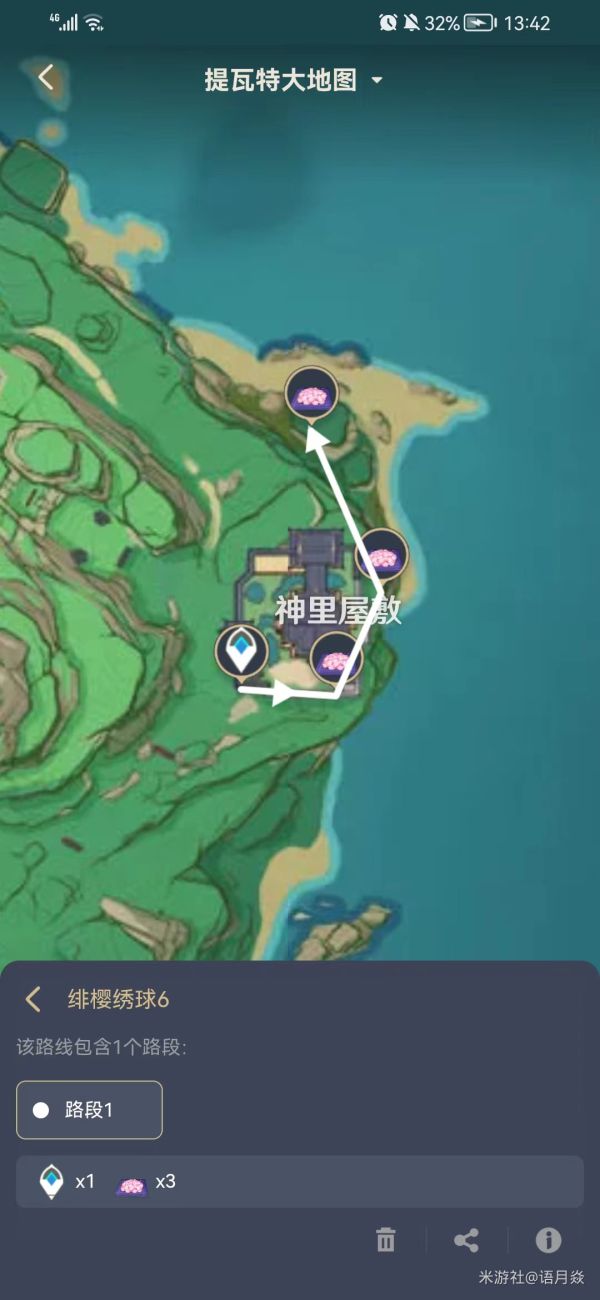Screen dimensions: 600x1300
Task: Select 路段1 route segment
Action: [x=89, y=1110]
